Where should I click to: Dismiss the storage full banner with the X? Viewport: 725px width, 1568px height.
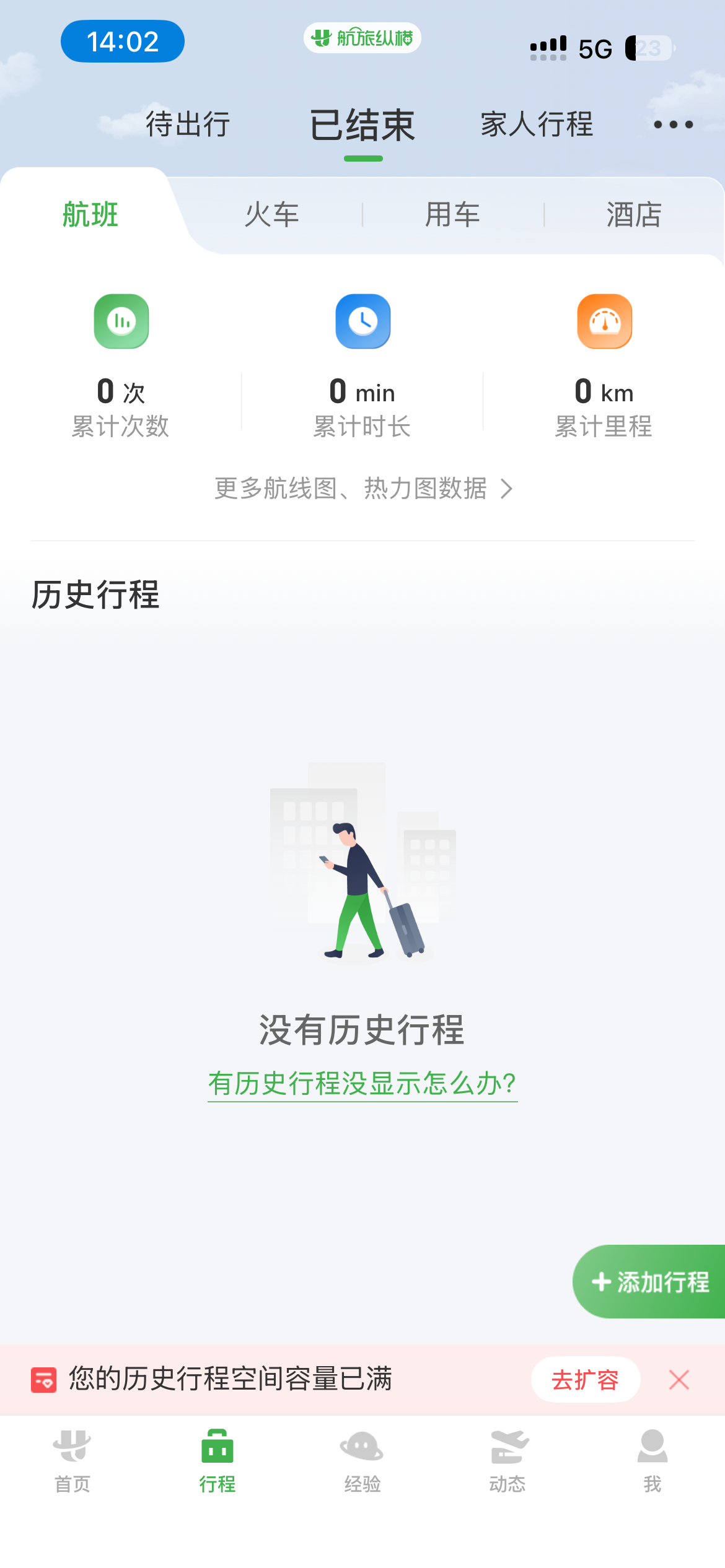pyautogui.click(x=679, y=1380)
